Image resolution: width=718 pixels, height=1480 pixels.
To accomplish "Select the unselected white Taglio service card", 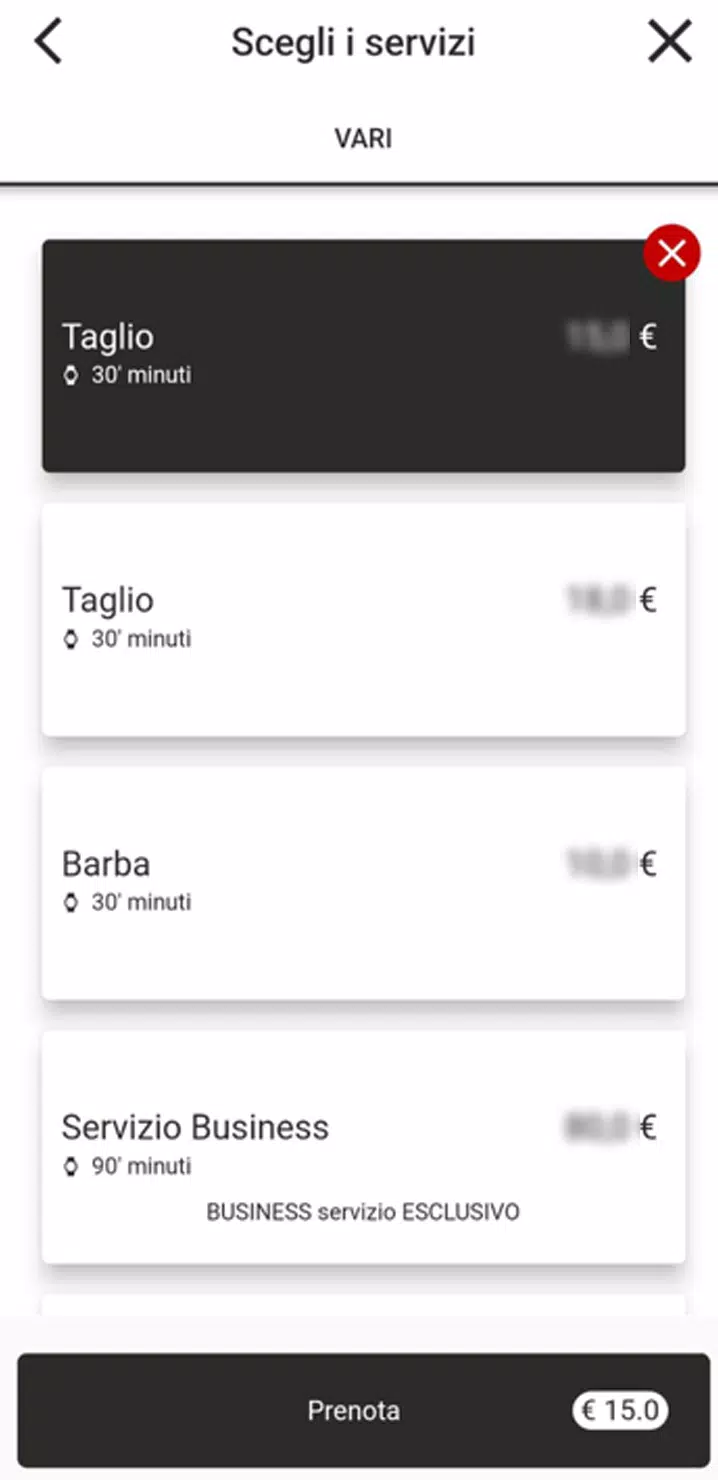I will pos(363,619).
